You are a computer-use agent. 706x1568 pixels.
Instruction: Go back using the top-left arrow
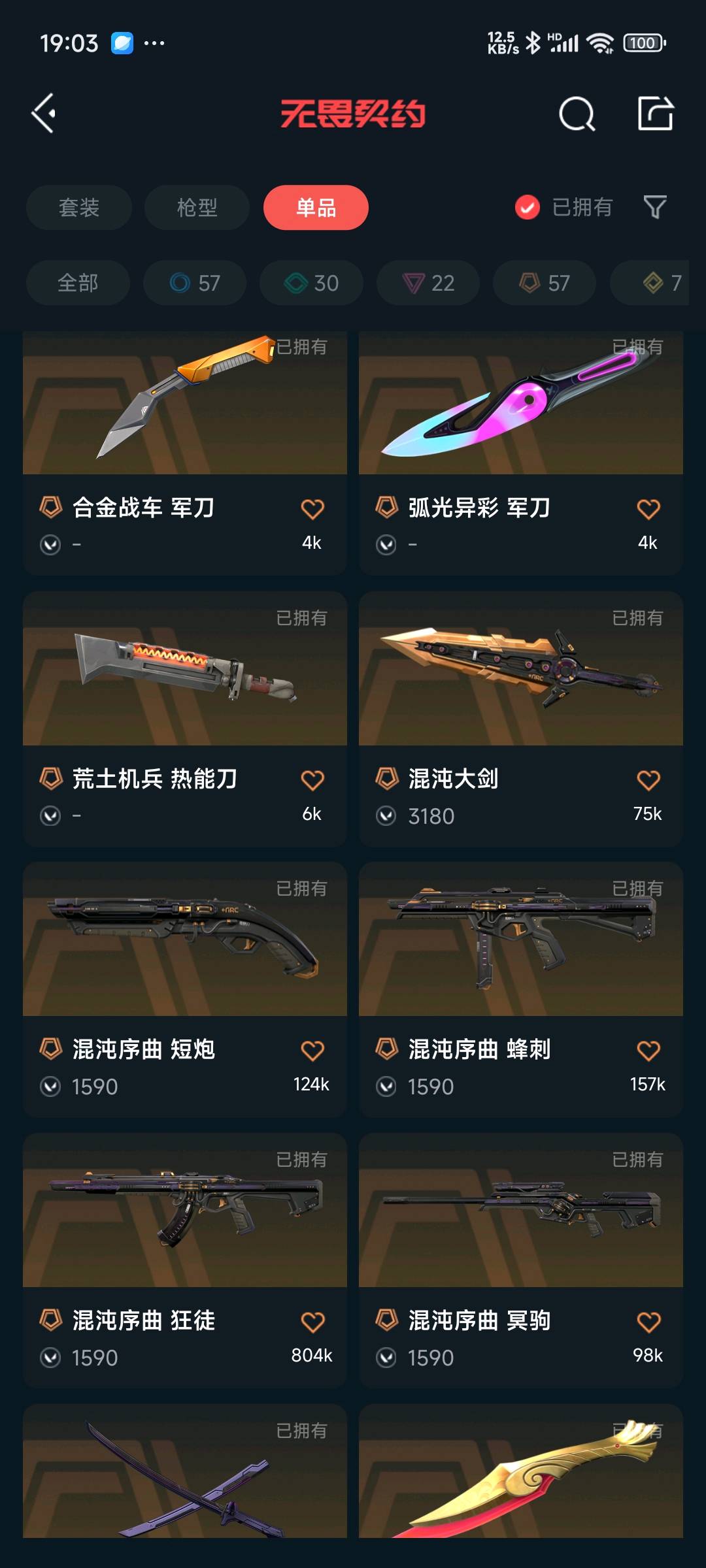point(44,114)
